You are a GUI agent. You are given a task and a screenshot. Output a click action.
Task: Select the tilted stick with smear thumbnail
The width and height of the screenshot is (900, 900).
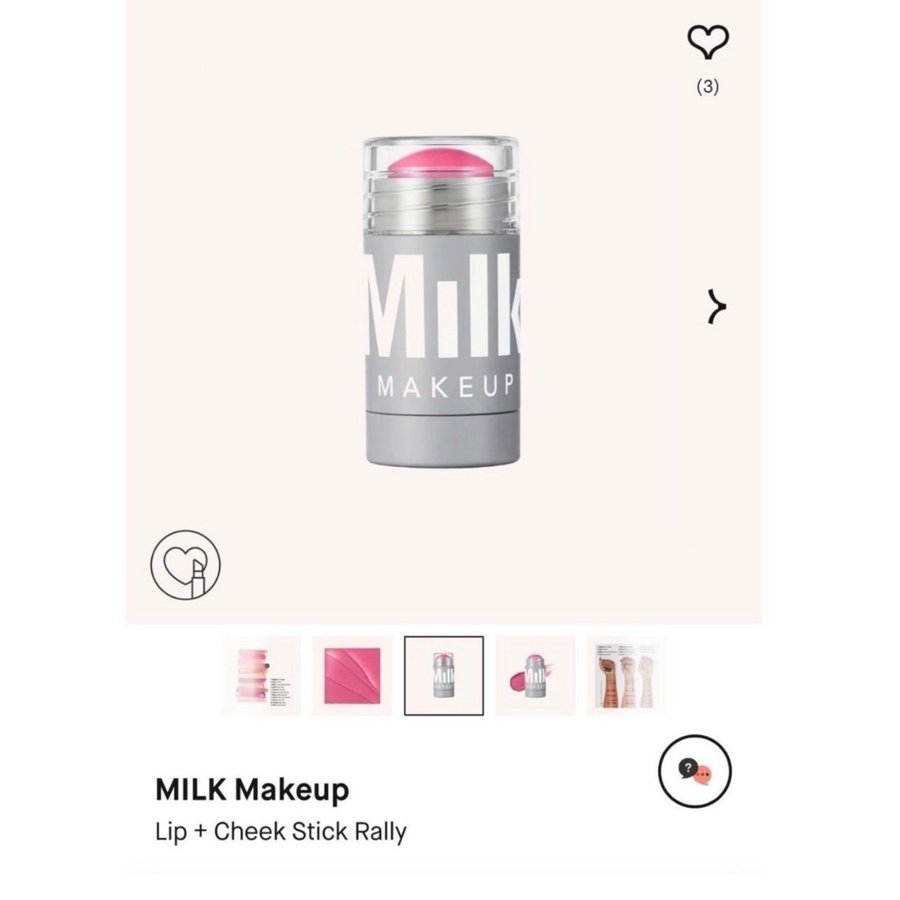pyautogui.click(x=535, y=675)
